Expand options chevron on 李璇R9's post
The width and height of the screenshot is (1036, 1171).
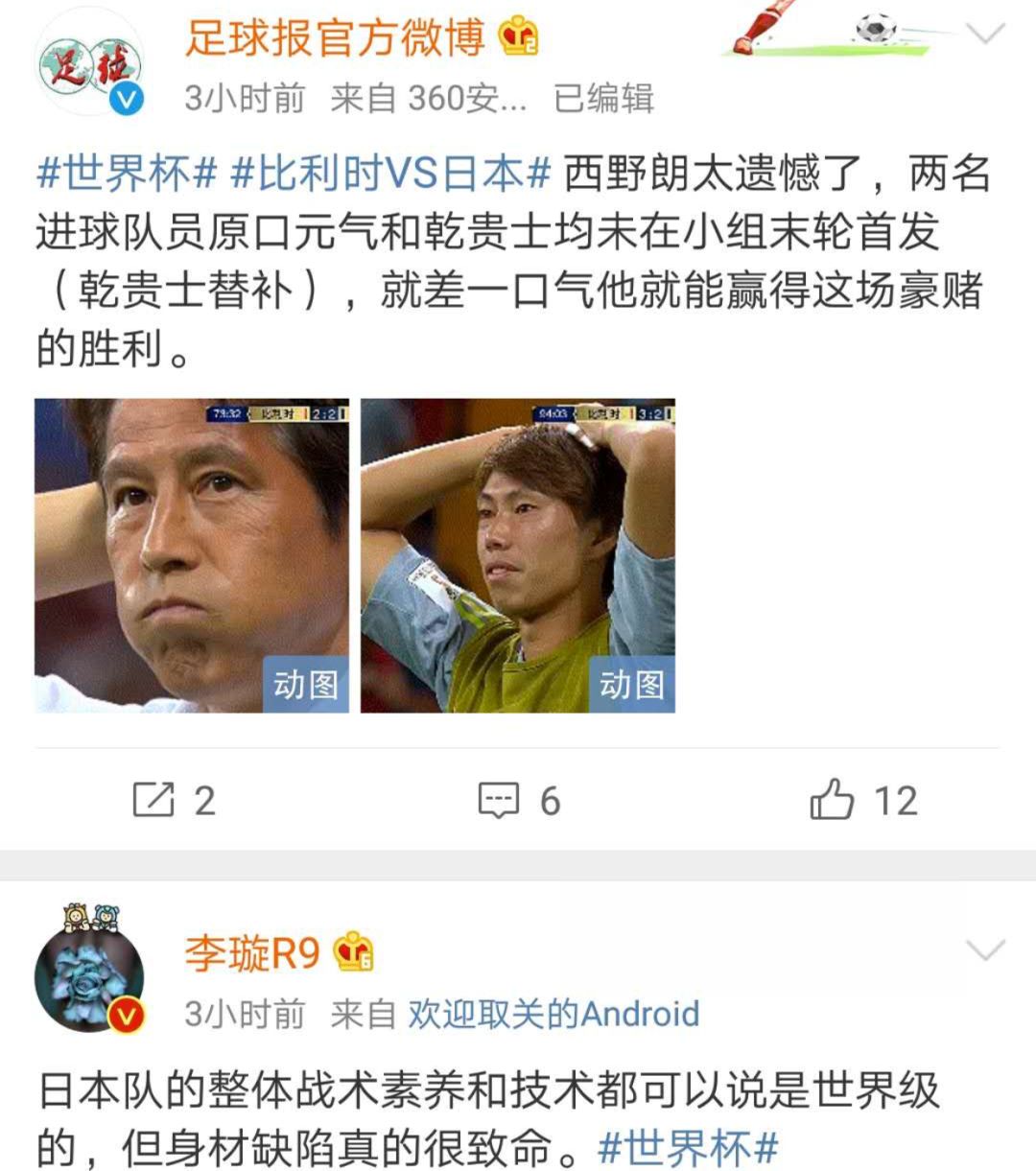pyautogui.click(x=984, y=950)
